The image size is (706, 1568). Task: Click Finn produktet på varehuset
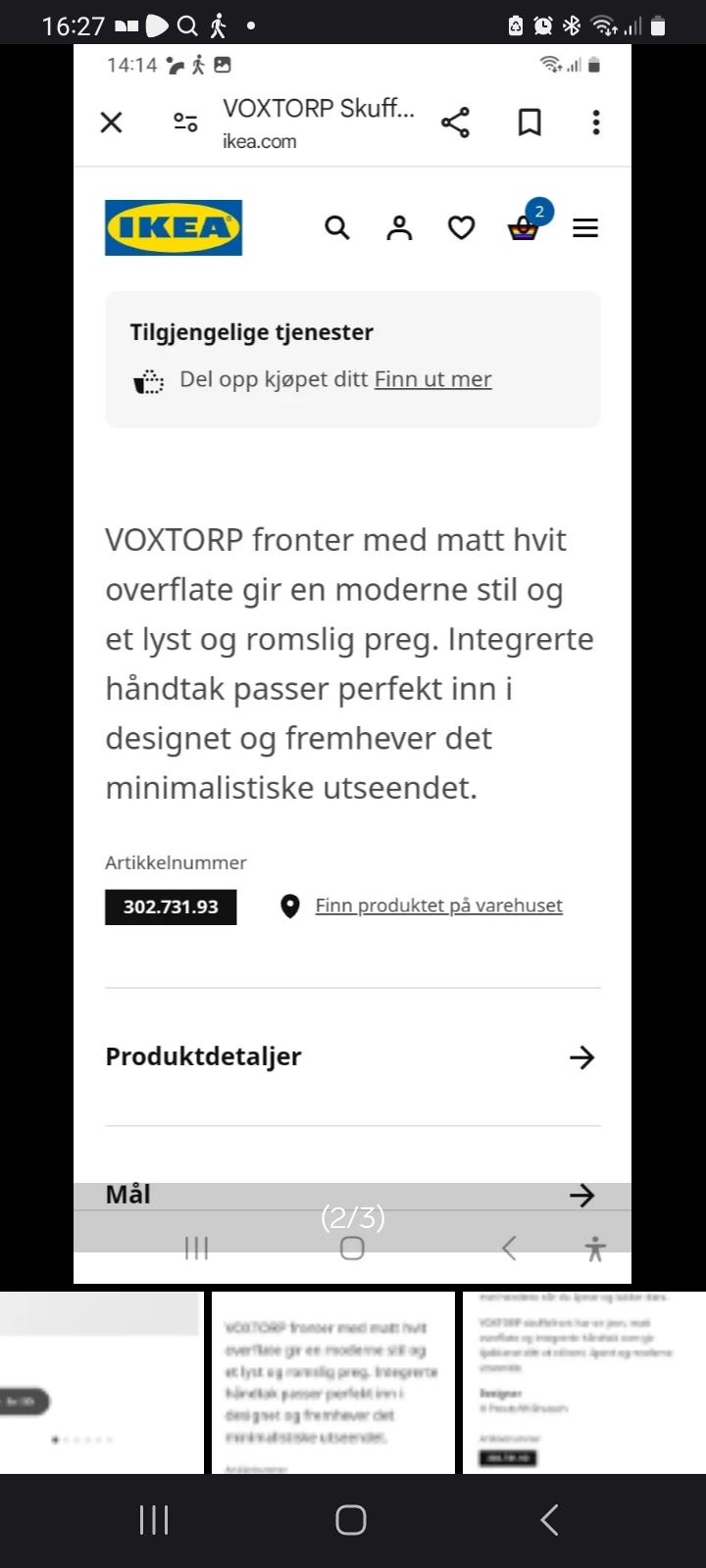click(x=438, y=906)
